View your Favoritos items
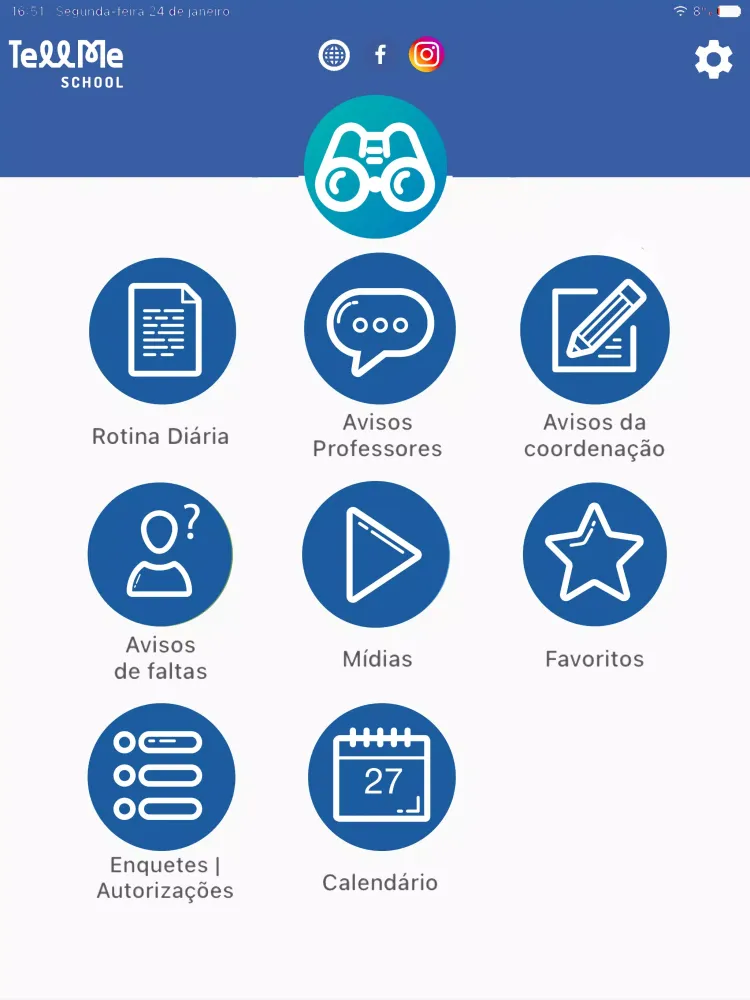 click(x=594, y=554)
